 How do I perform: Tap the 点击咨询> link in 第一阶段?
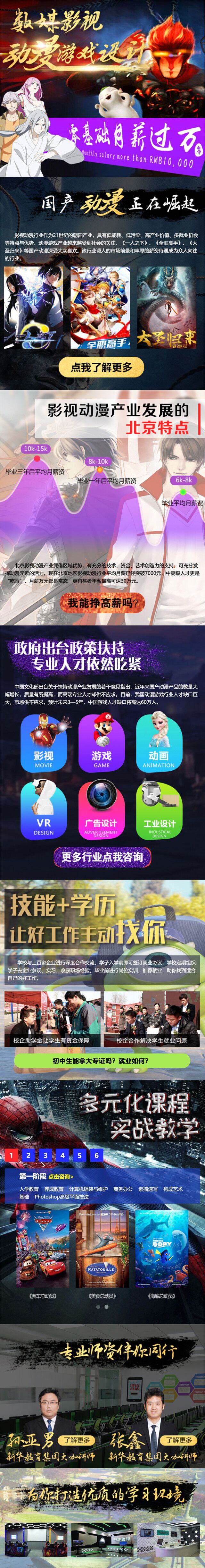point(61,1176)
